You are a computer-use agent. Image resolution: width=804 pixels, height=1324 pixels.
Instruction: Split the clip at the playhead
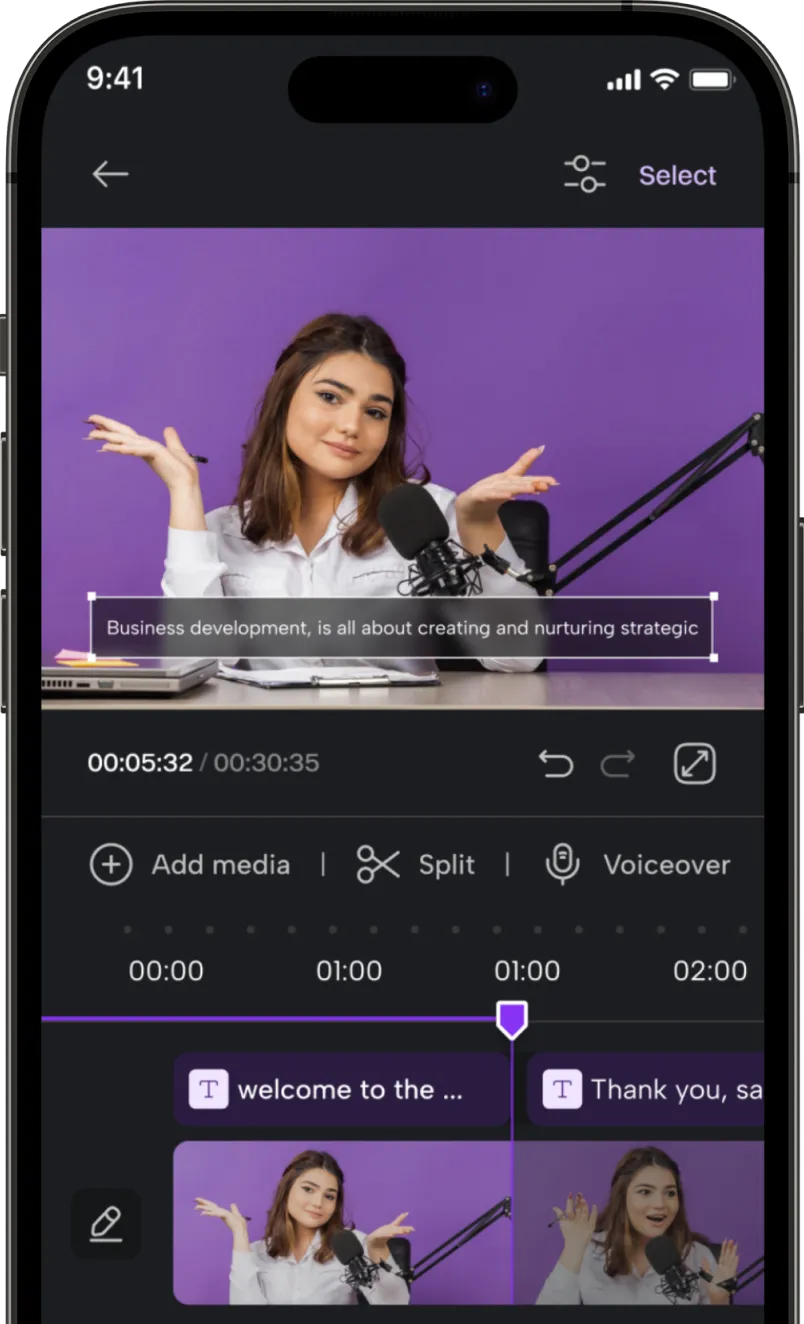tap(415, 865)
